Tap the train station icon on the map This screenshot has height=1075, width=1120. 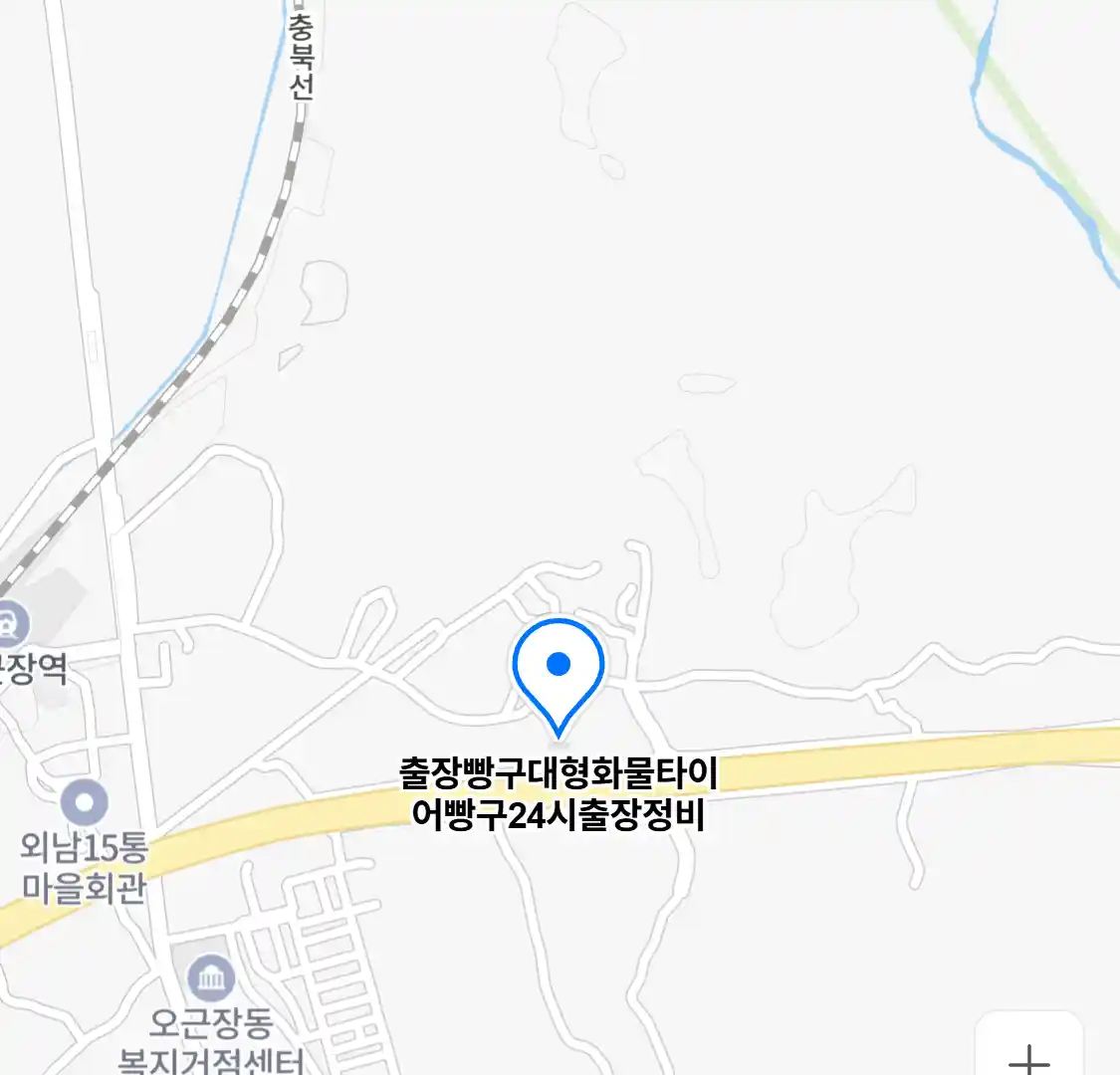point(10,624)
